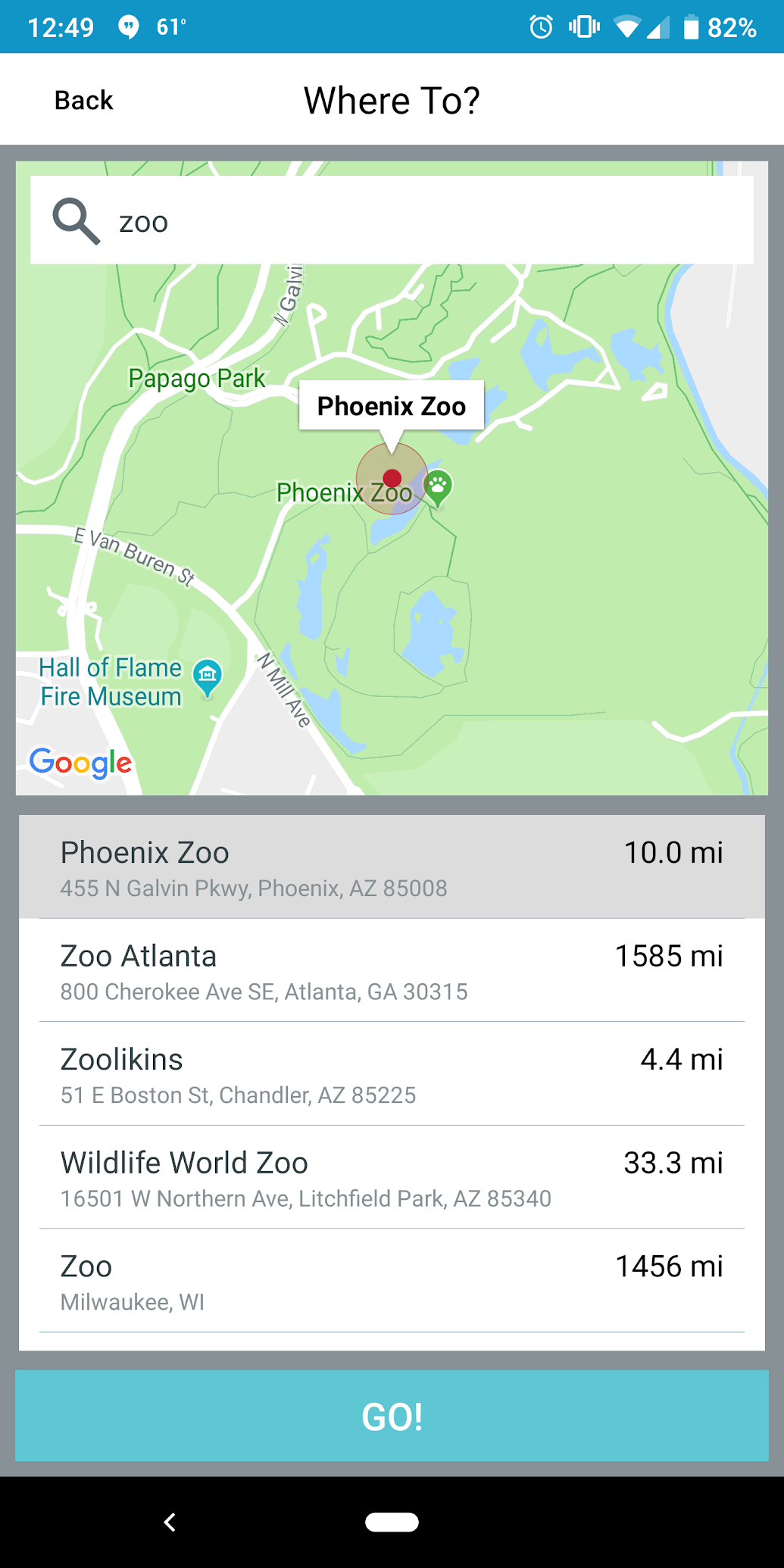Select Phoenix Zoo from the results
Screen dimensions: 784x1568
pos(392,867)
